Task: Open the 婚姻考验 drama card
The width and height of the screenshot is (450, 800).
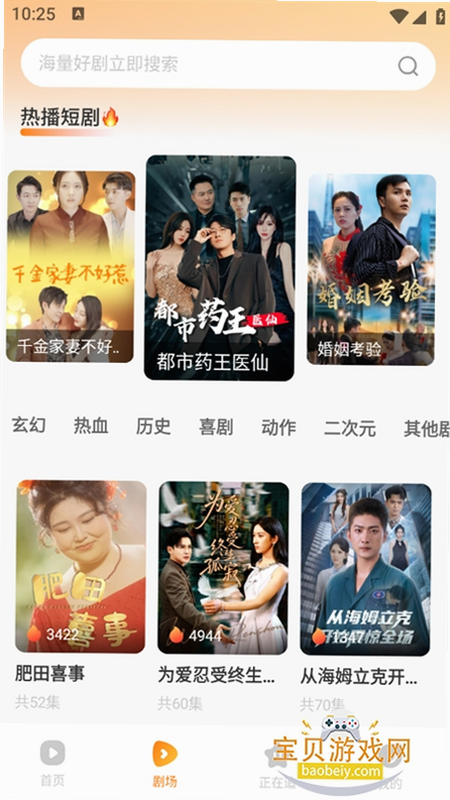Action: tap(371, 269)
